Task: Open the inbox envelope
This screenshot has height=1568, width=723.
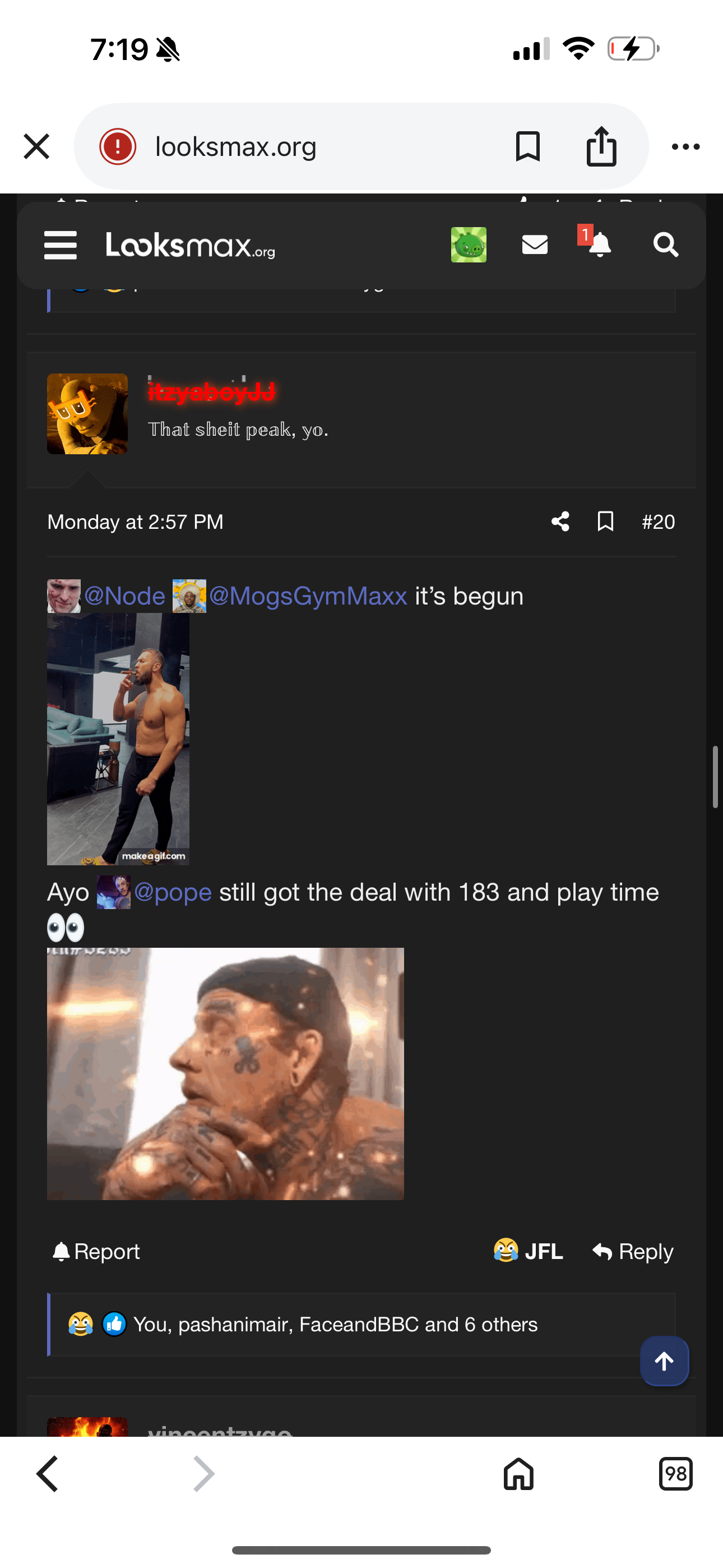Action: (x=535, y=245)
